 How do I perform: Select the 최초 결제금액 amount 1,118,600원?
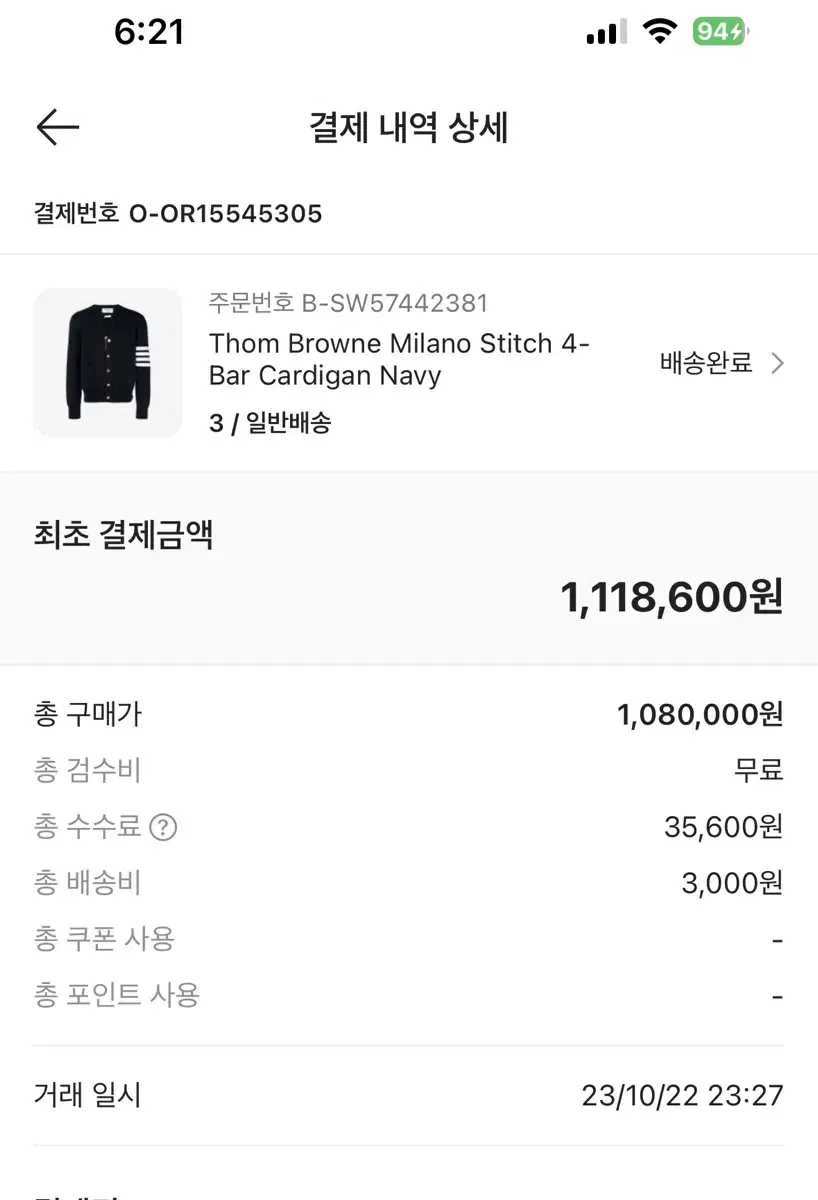point(672,595)
